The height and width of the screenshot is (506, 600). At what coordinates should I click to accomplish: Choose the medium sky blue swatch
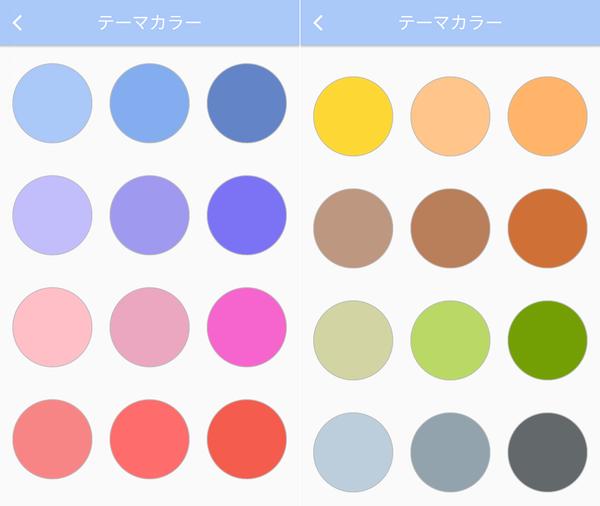tap(150, 103)
